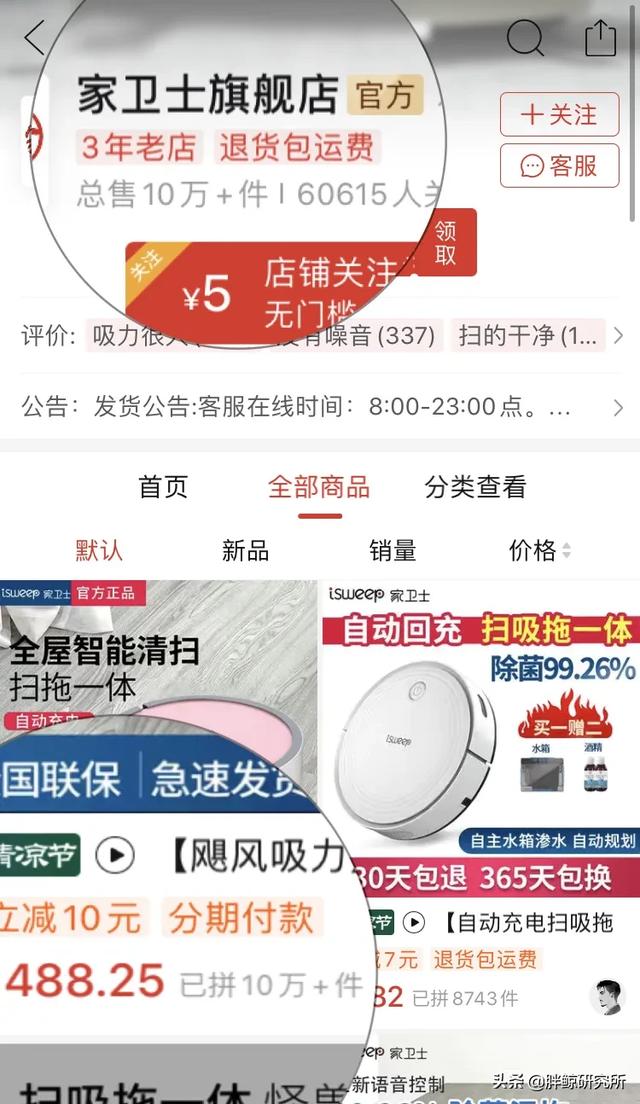Sort products by 默认
Viewport: 640px width, 1104px height.
click(x=99, y=550)
